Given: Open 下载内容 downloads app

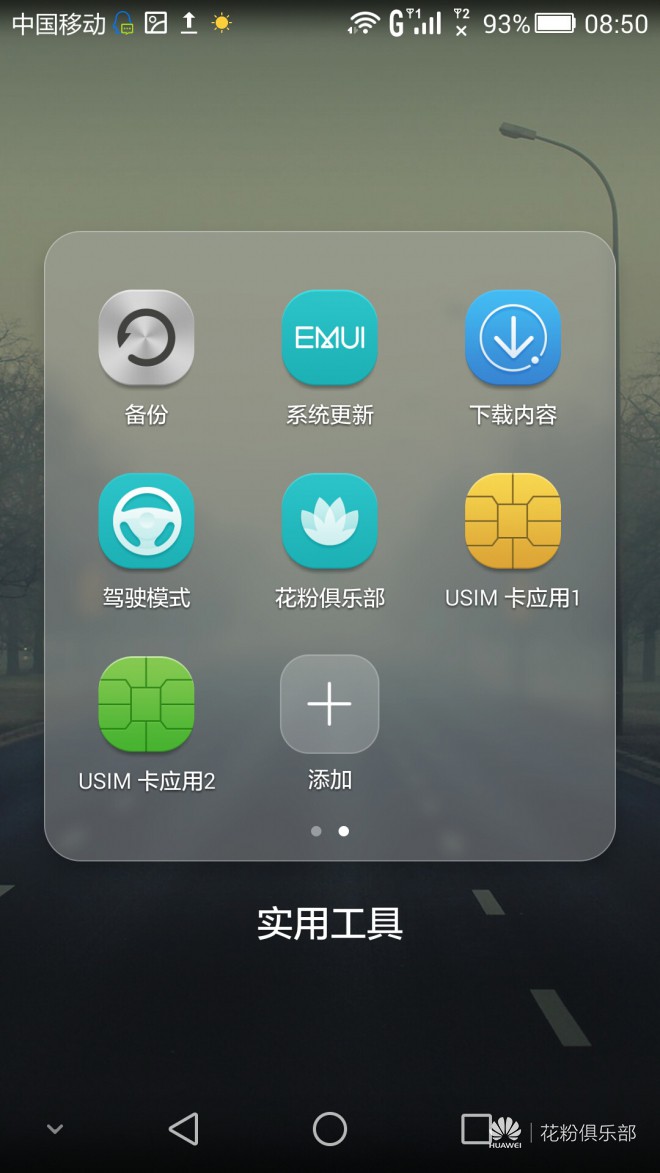Looking at the screenshot, I should point(513,338).
